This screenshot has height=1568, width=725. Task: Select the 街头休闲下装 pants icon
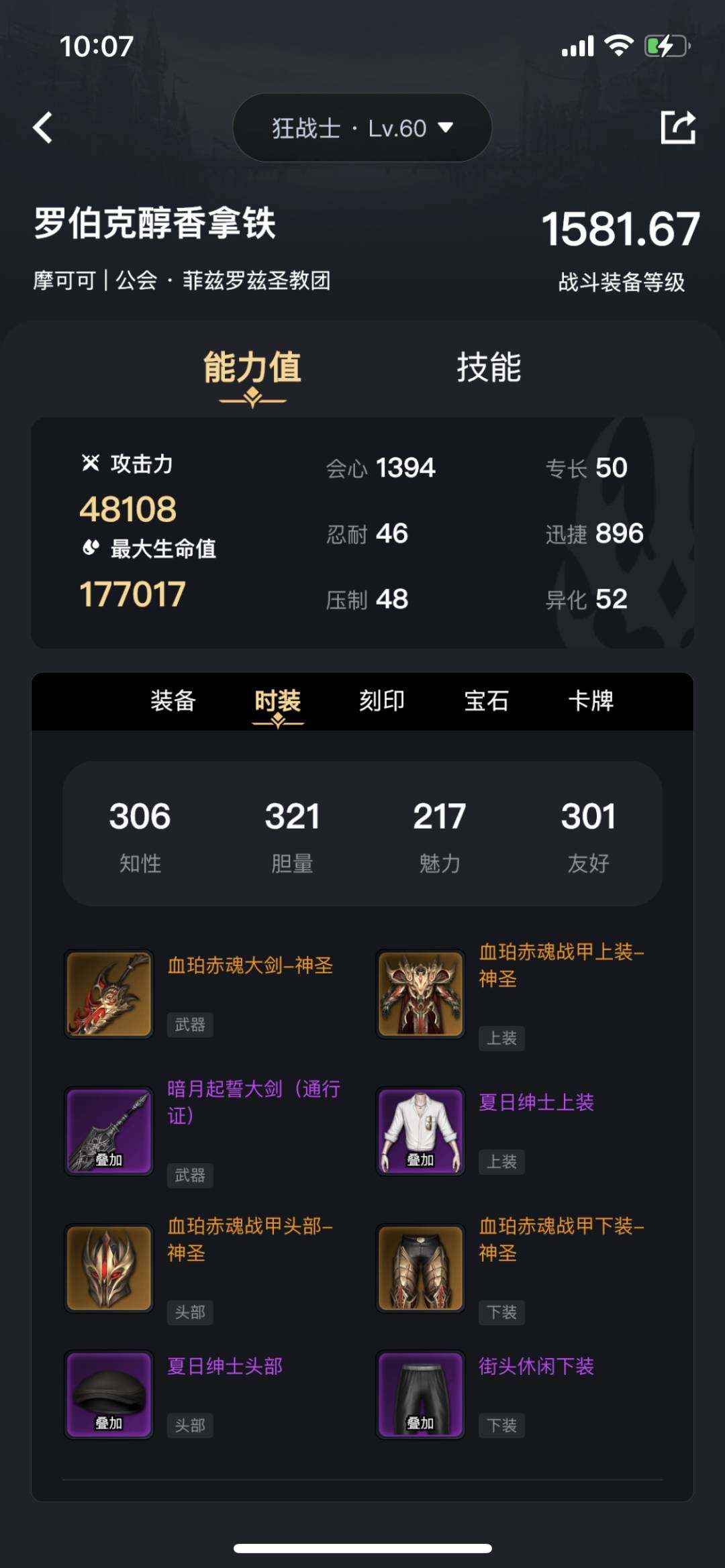420,1394
